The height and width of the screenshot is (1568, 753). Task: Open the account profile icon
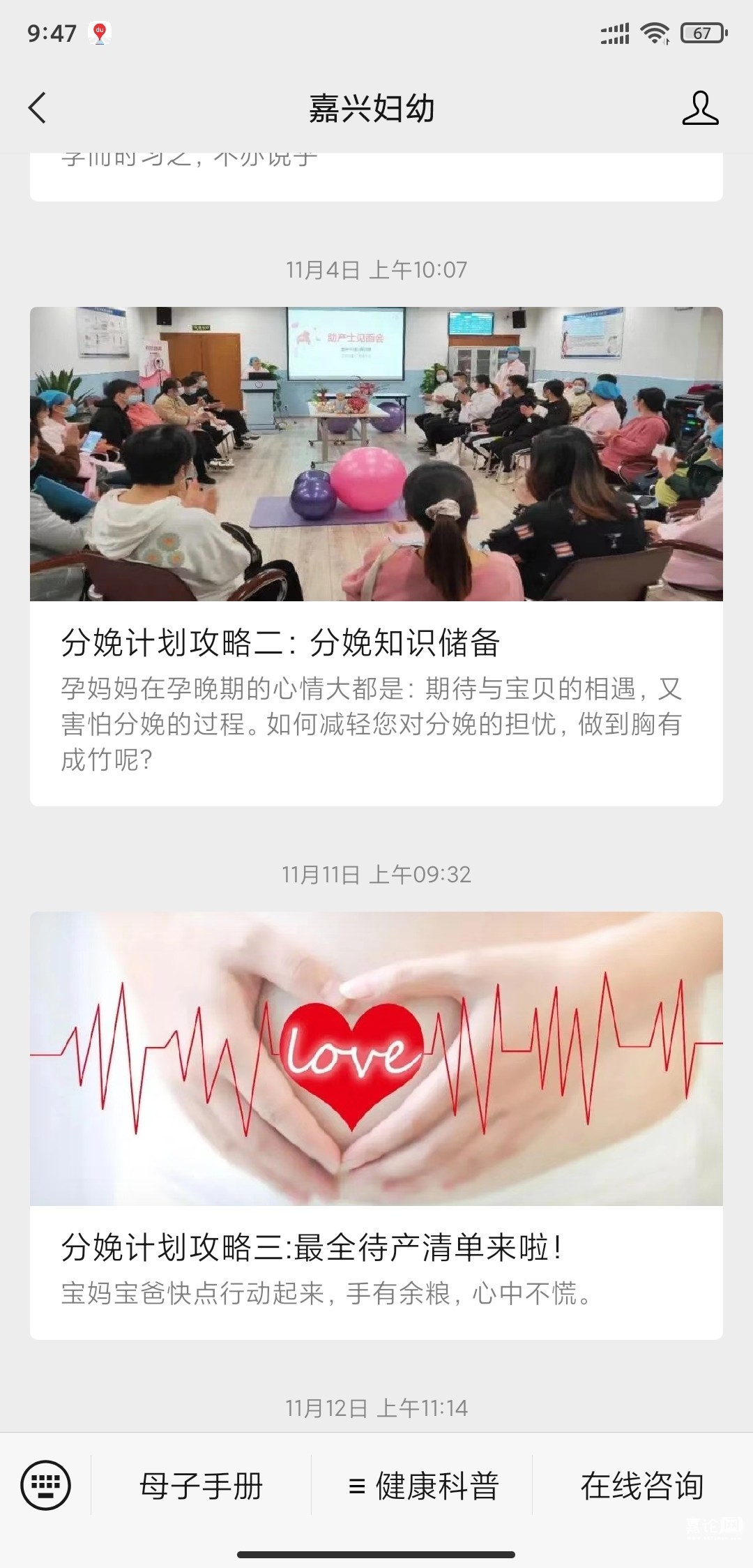700,108
